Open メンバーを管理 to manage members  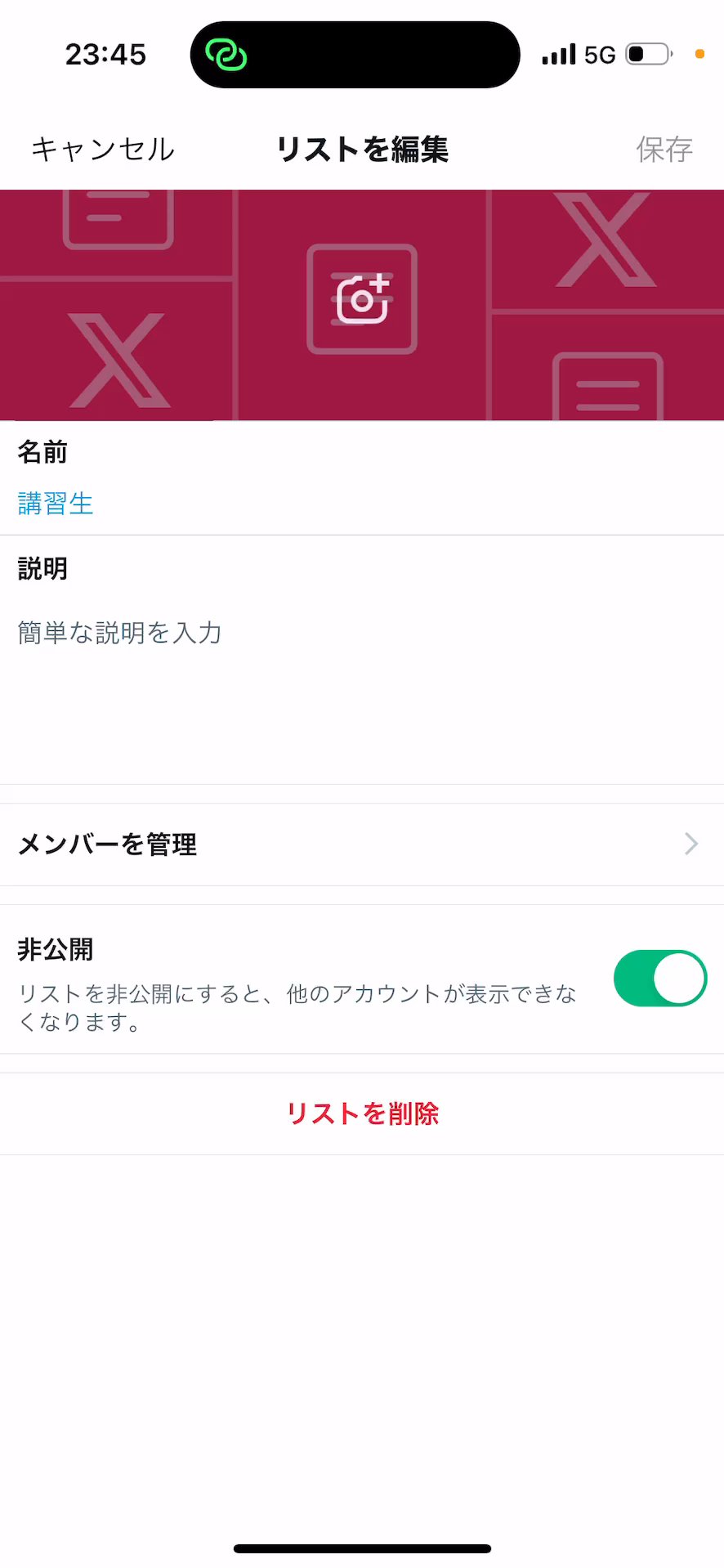pos(361,844)
